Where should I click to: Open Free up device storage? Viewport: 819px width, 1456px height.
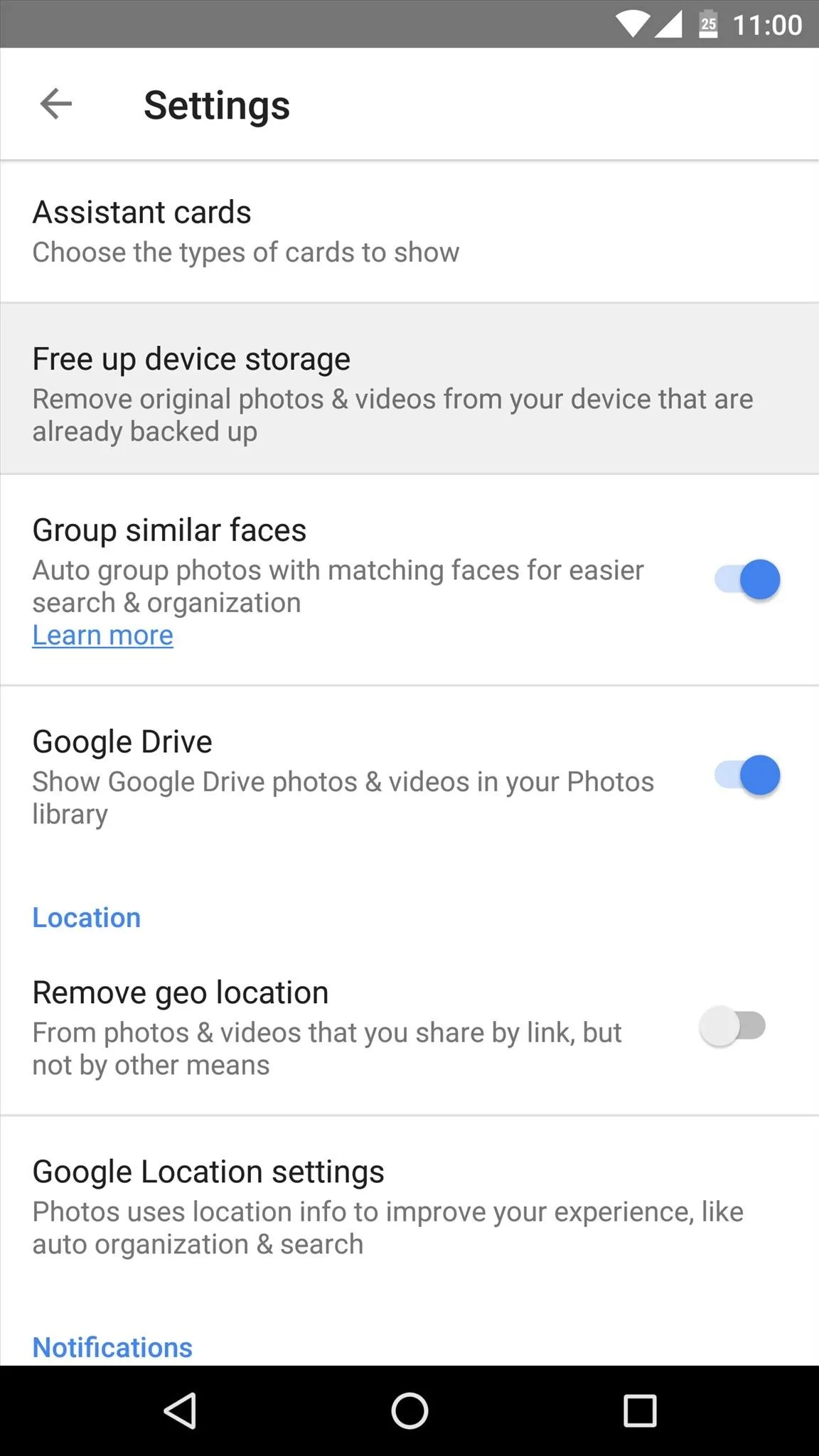(x=409, y=389)
